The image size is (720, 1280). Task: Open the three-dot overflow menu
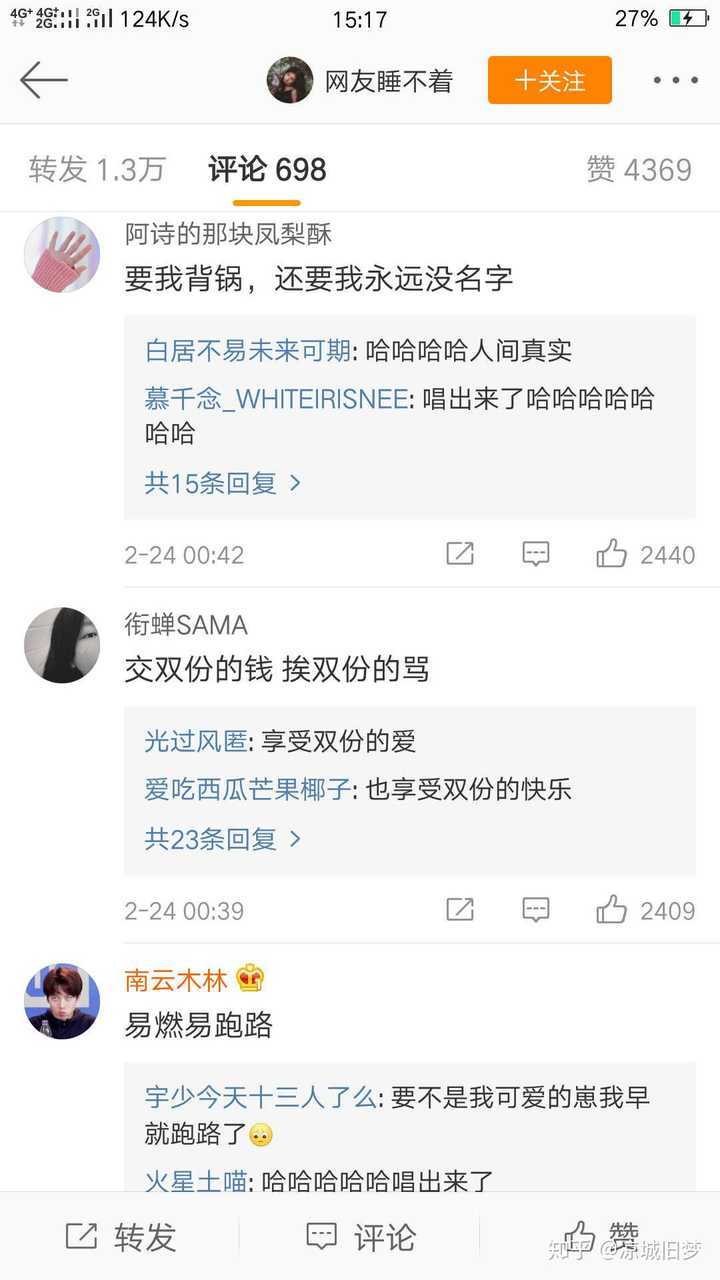pos(676,80)
